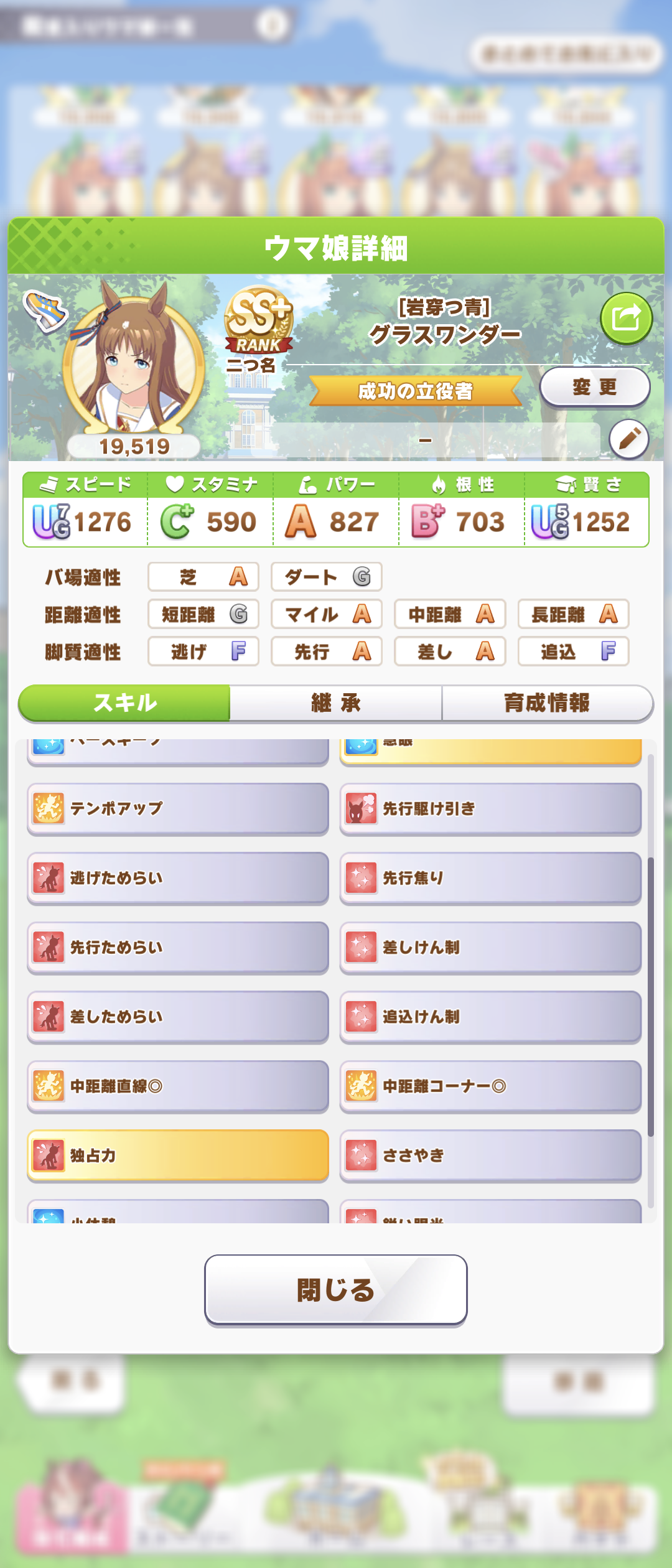Screen dimensions: 672x1568
Task: Show info for 逃げためらい skill
Action: (x=178, y=878)
